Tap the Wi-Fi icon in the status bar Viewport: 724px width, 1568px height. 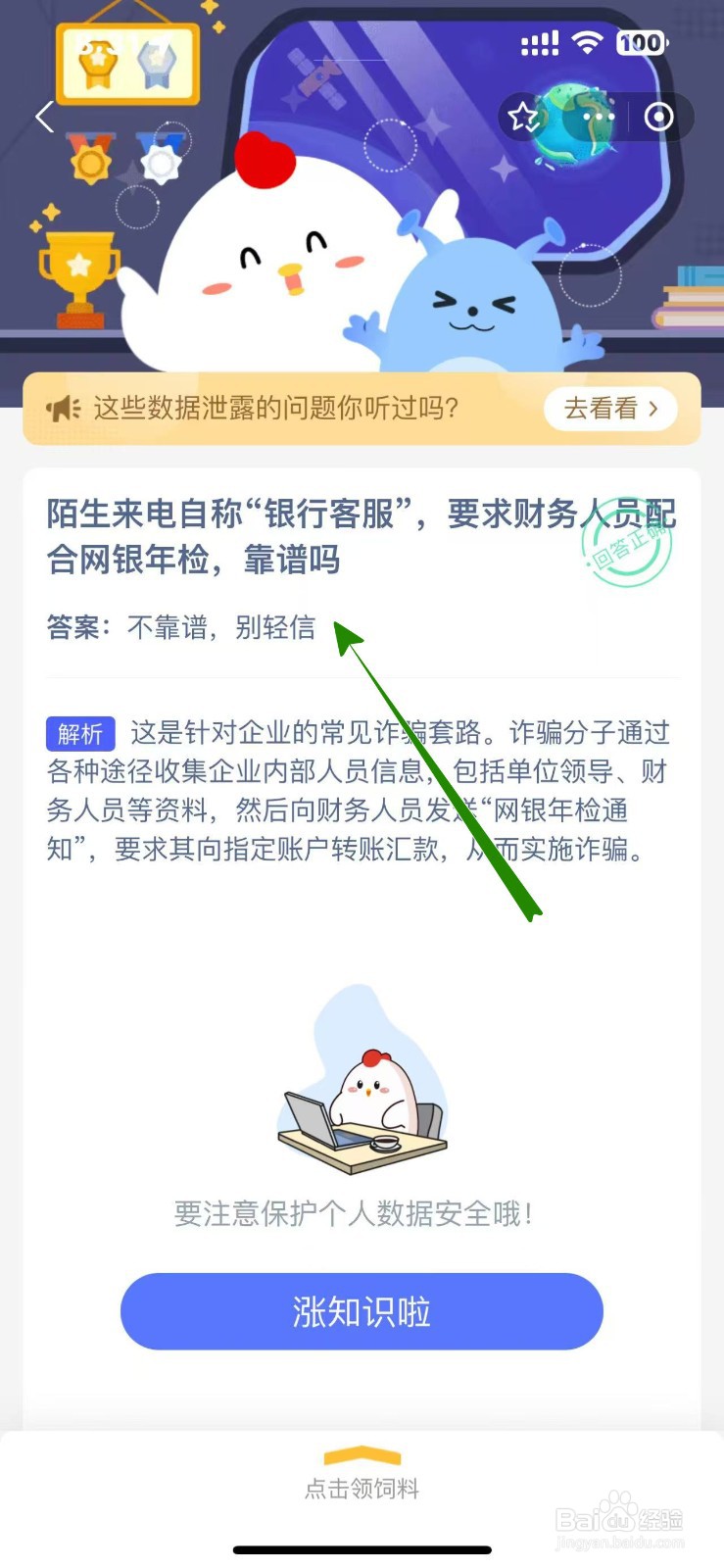pyautogui.click(x=586, y=42)
